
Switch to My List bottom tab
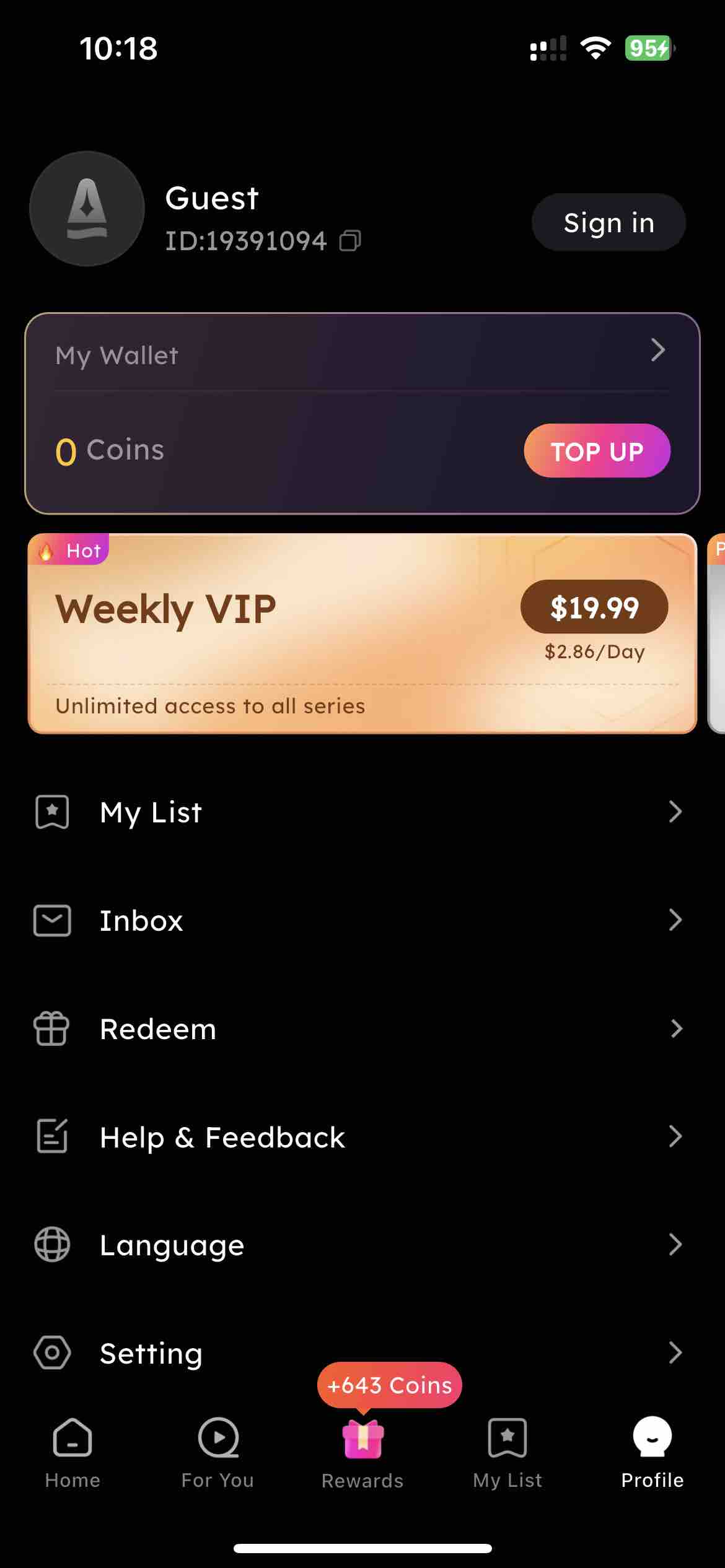pyautogui.click(x=507, y=1453)
